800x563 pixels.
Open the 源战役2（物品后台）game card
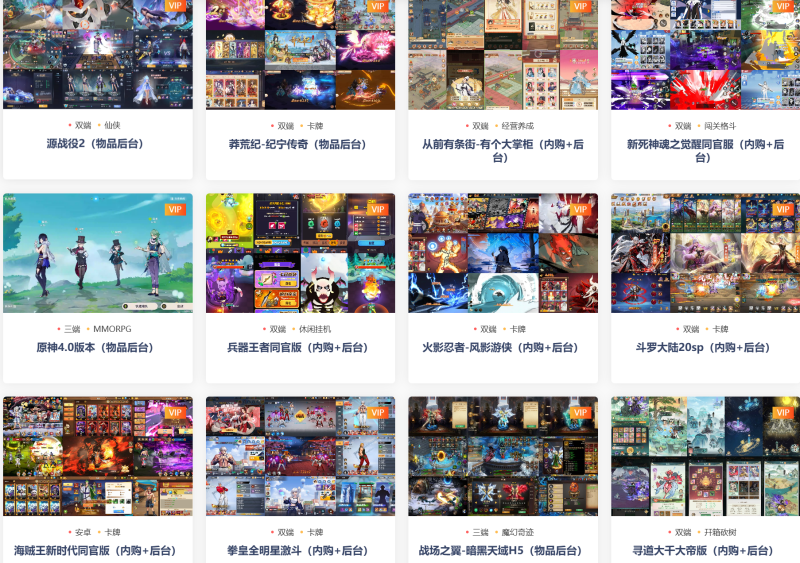point(98,144)
